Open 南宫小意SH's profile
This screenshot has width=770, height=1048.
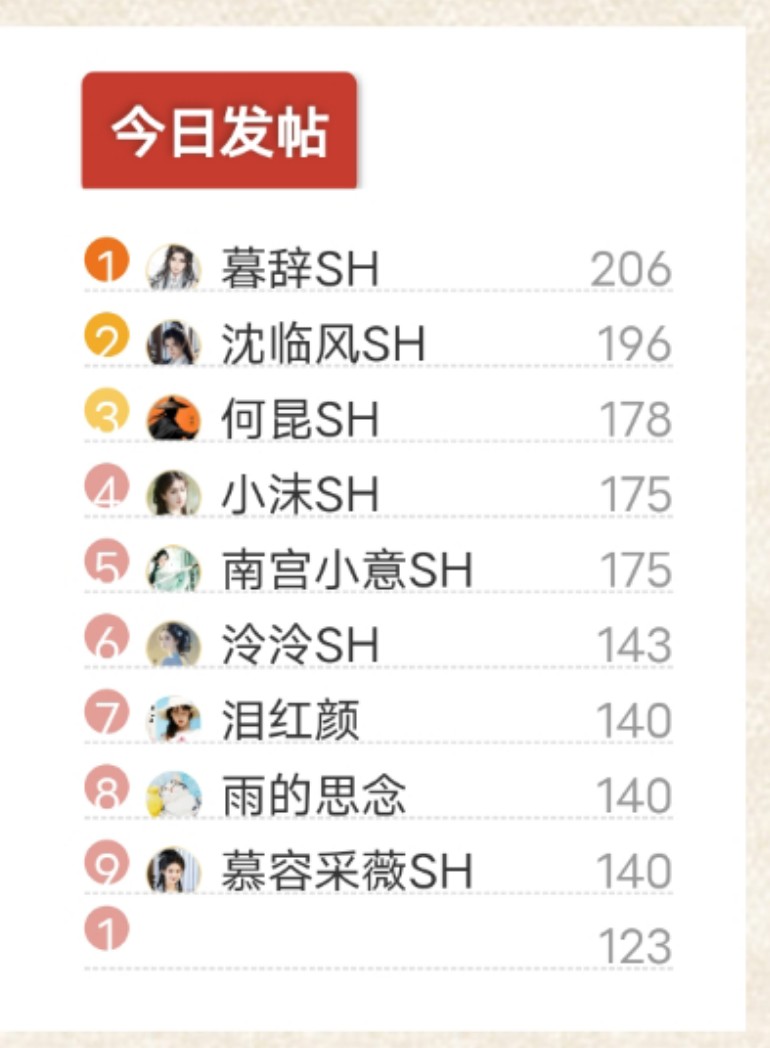click(x=345, y=570)
